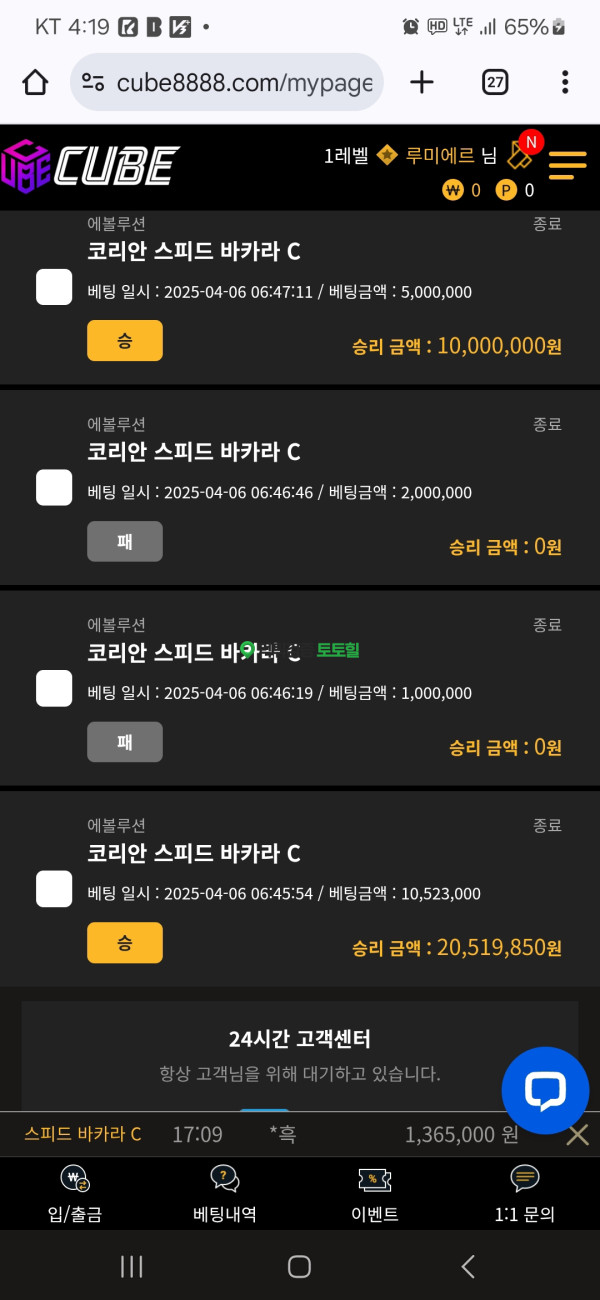Open the 이벤트 tab
The width and height of the screenshot is (600, 1300).
[375, 1194]
